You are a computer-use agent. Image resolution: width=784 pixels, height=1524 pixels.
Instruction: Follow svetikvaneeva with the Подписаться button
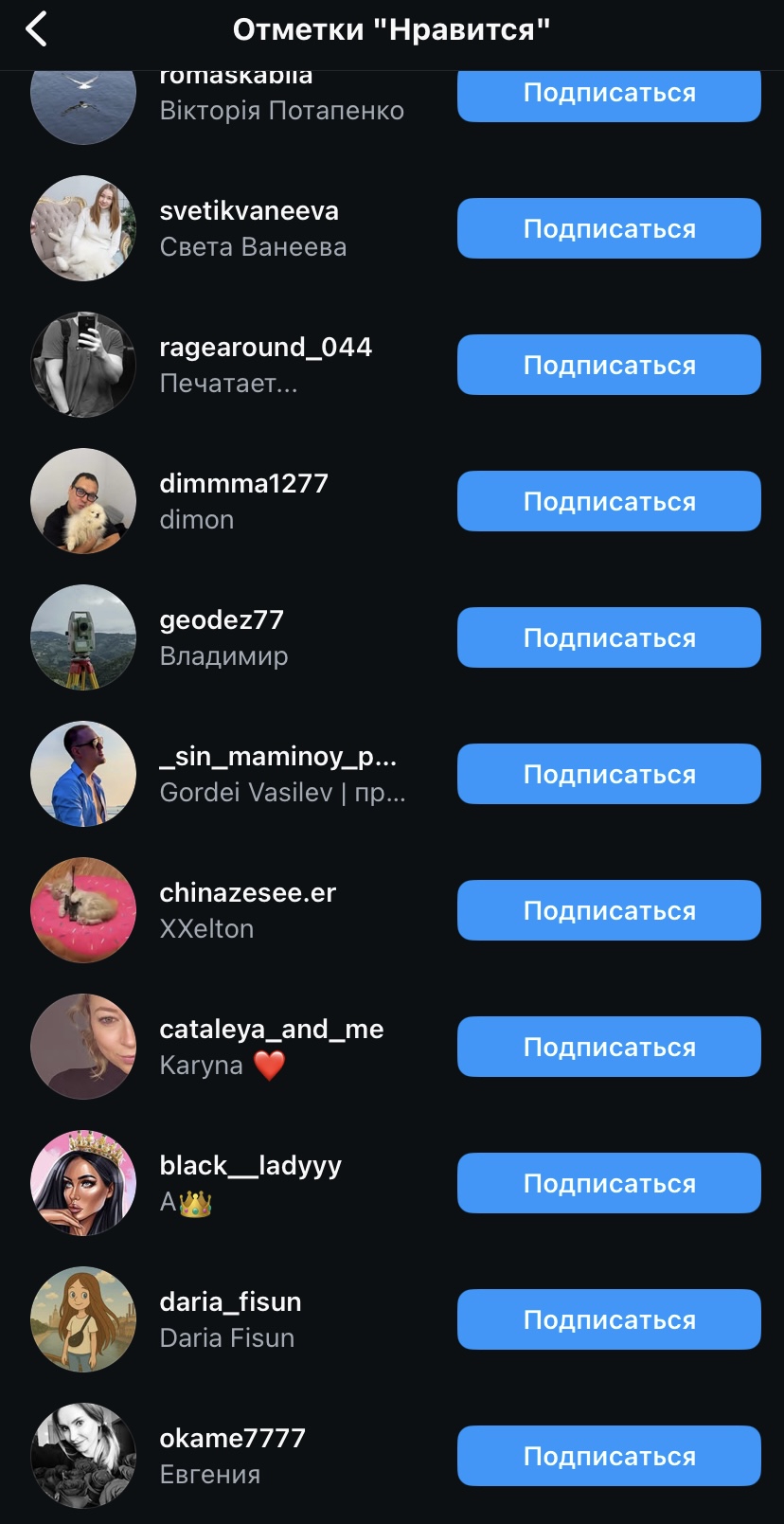(609, 228)
